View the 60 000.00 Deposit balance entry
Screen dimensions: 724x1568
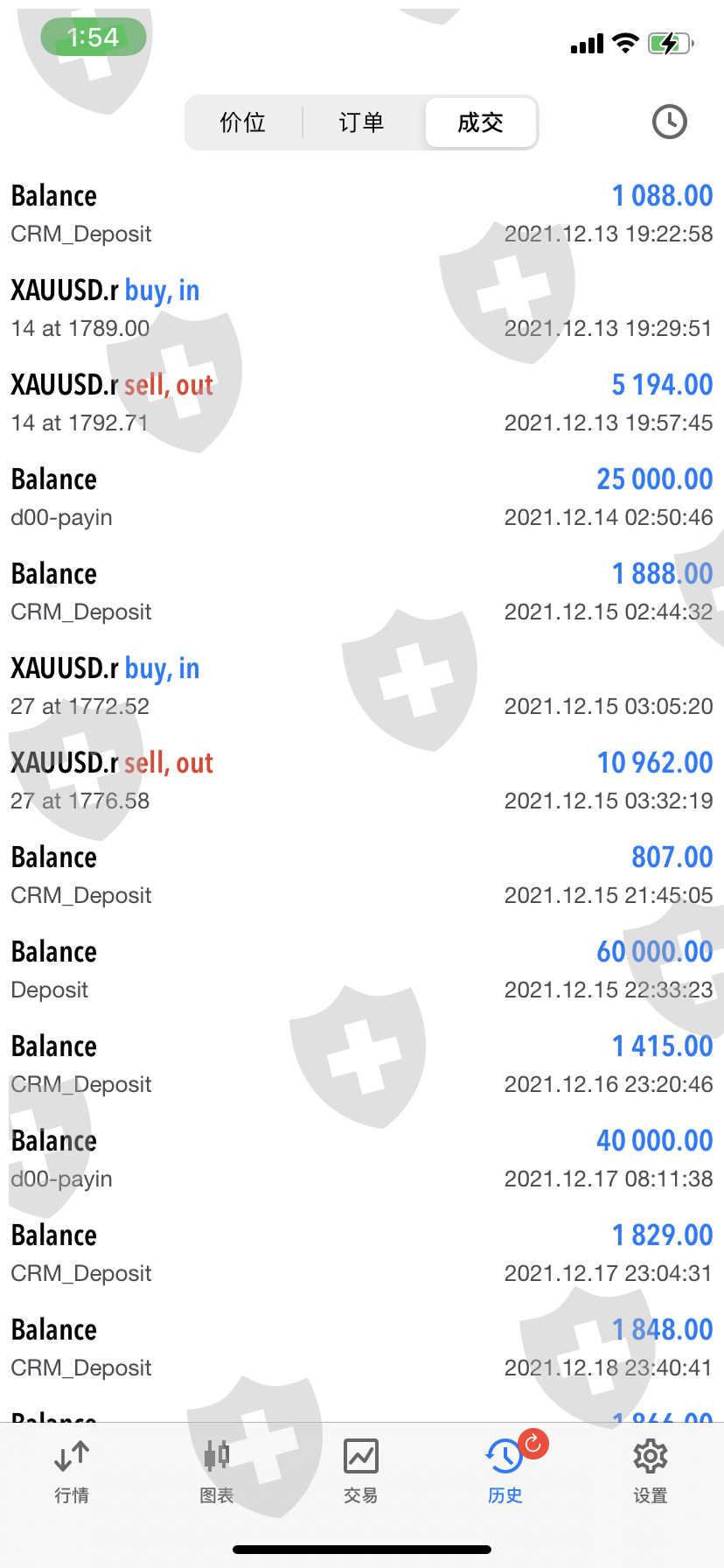[361, 969]
